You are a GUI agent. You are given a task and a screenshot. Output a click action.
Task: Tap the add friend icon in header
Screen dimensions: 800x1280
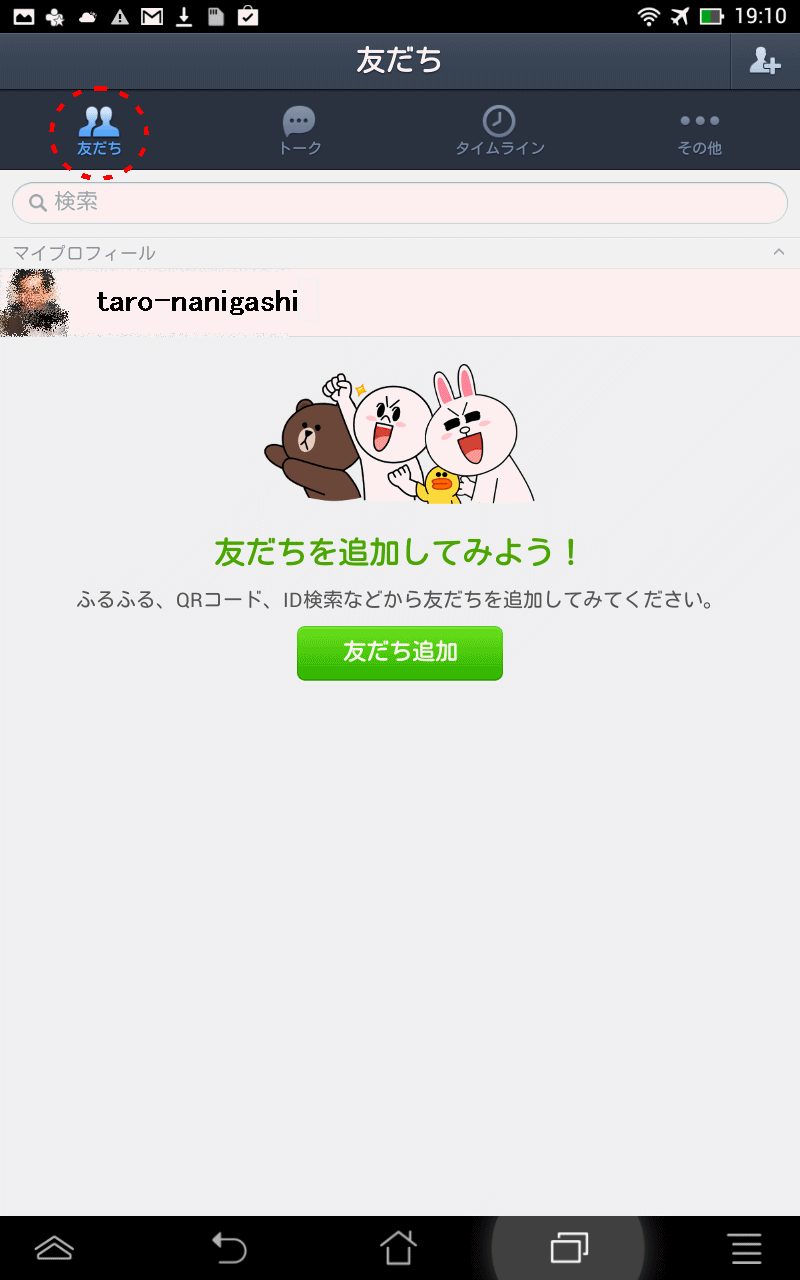pyautogui.click(x=765, y=62)
